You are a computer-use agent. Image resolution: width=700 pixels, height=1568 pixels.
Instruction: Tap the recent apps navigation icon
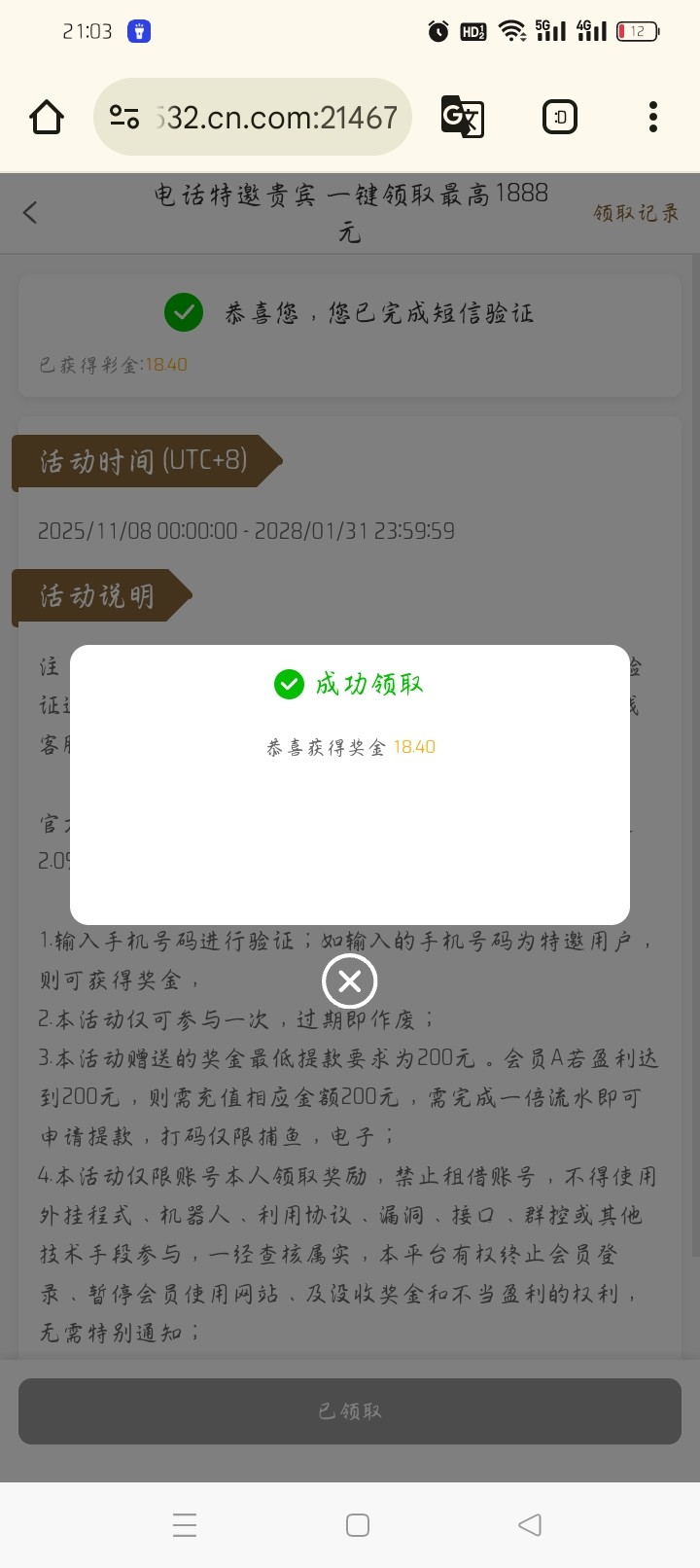pos(185,1525)
